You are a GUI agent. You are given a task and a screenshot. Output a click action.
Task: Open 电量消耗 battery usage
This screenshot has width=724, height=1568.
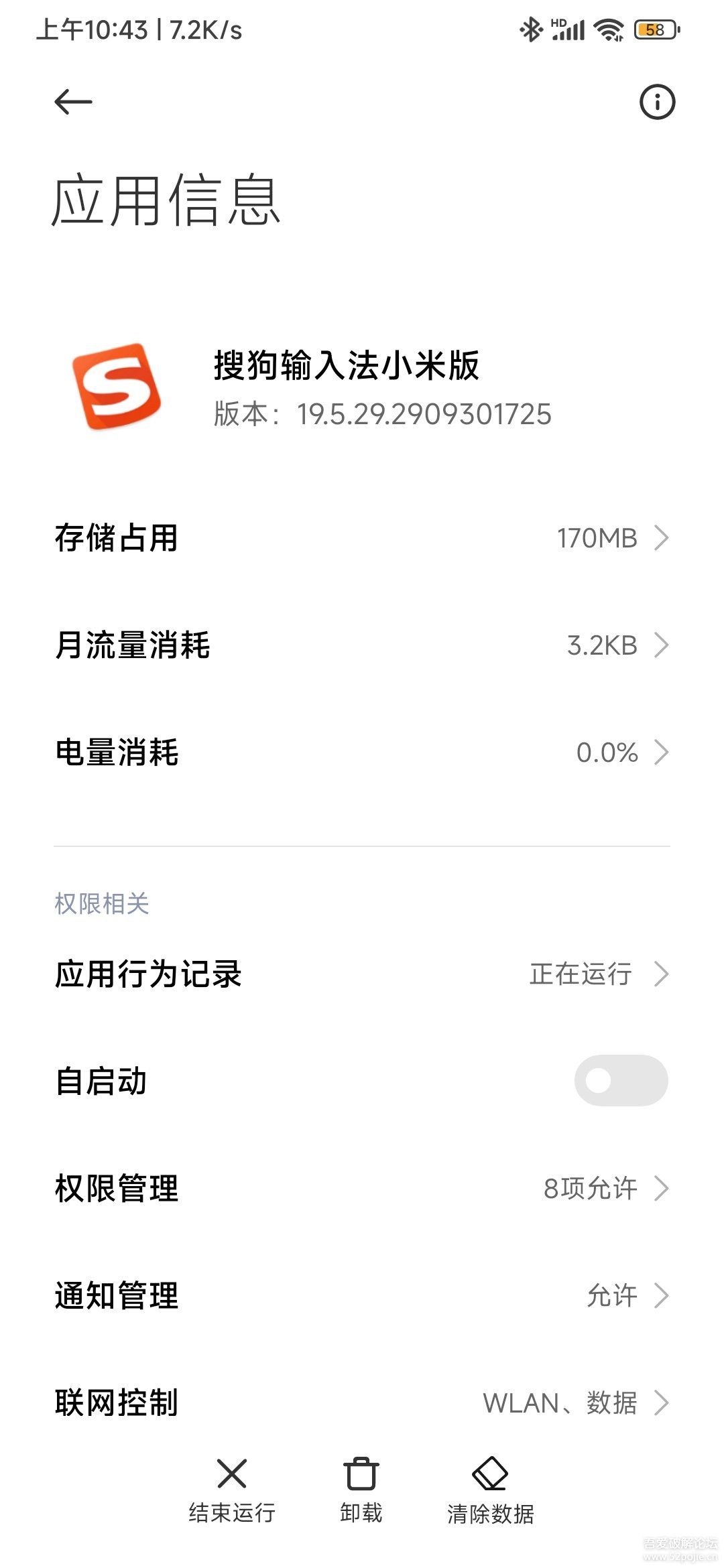point(362,753)
